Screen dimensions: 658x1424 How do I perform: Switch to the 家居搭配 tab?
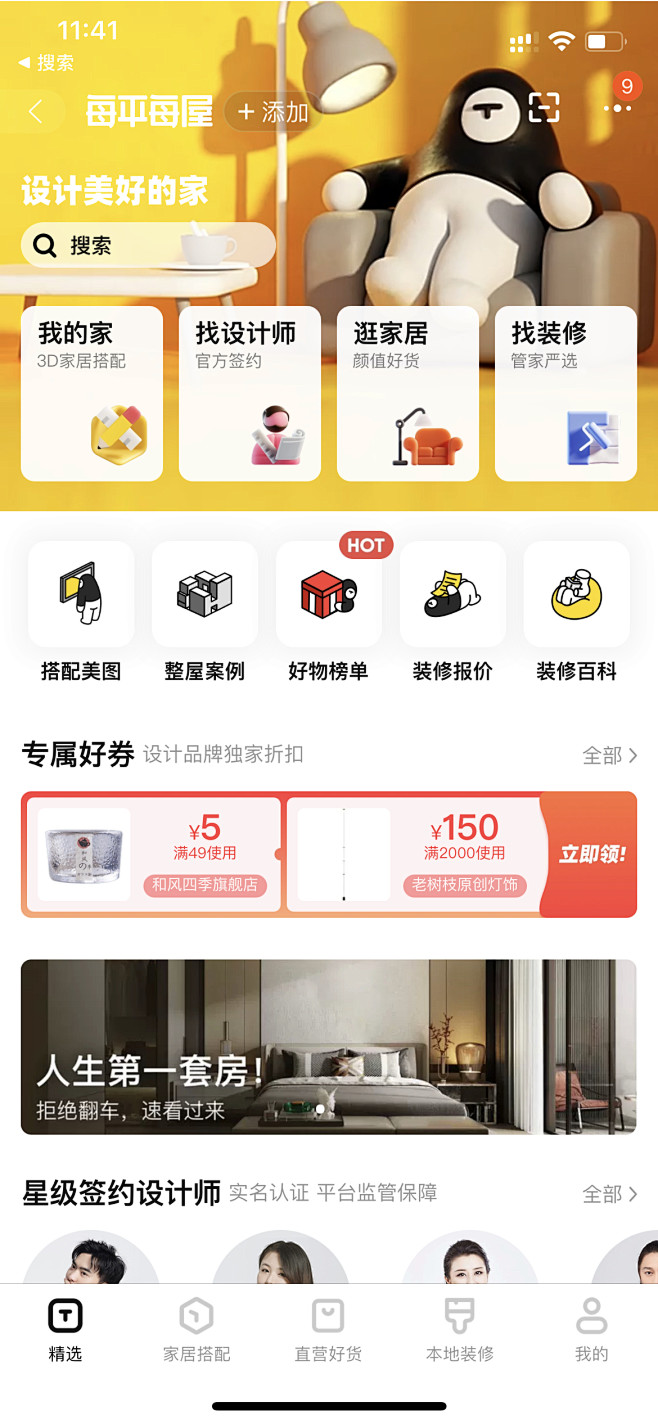pyautogui.click(x=197, y=1331)
